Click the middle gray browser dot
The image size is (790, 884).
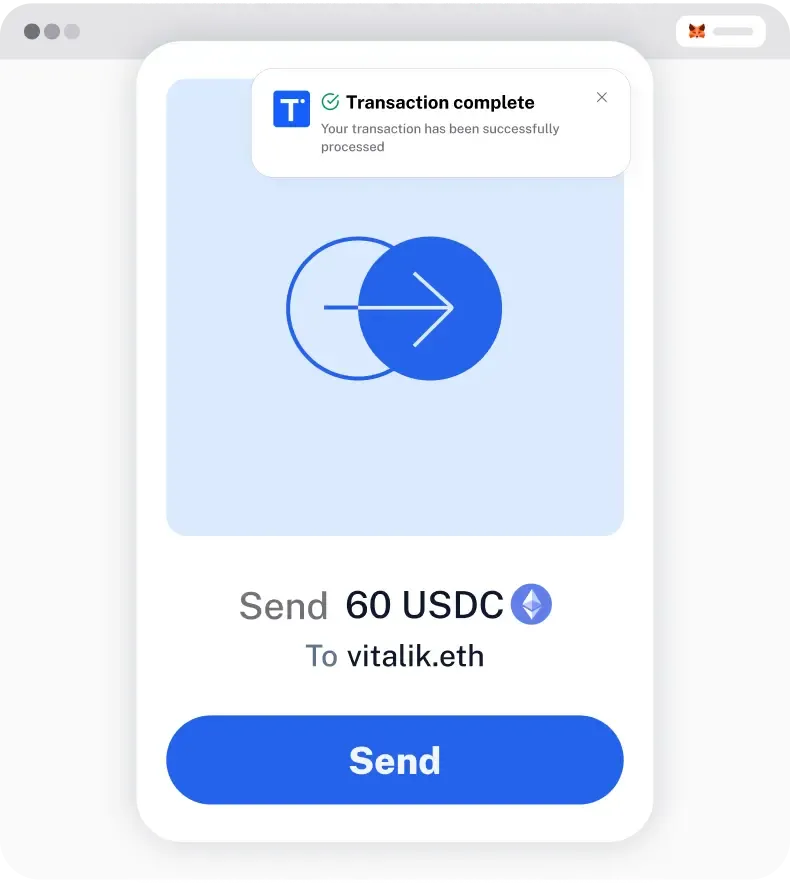(x=51, y=31)
